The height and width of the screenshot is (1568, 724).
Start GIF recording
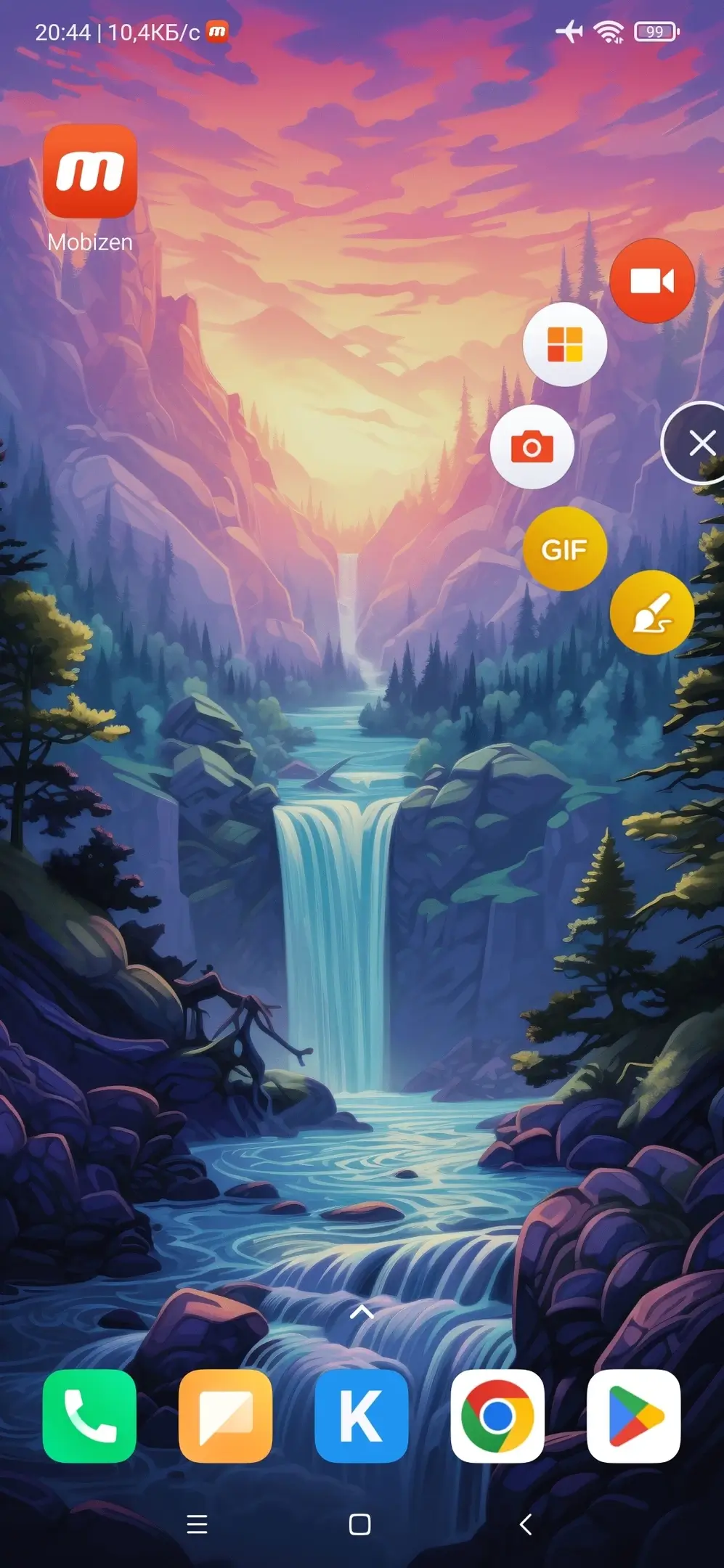pyautogui.click(x=564, y=550)
